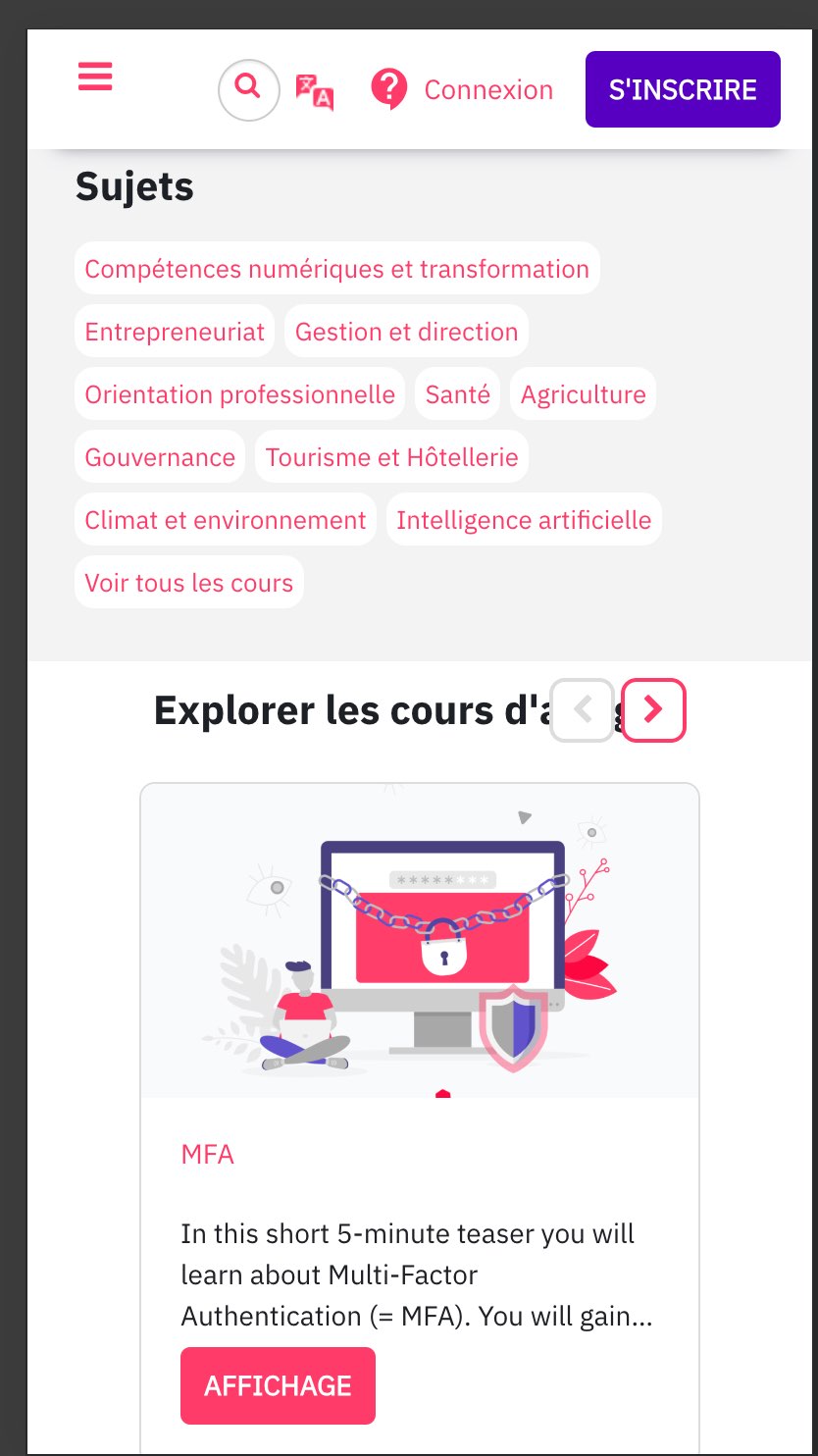Open the help question mark
Viewport: 818px width, 1456px height.
[388, 90]
